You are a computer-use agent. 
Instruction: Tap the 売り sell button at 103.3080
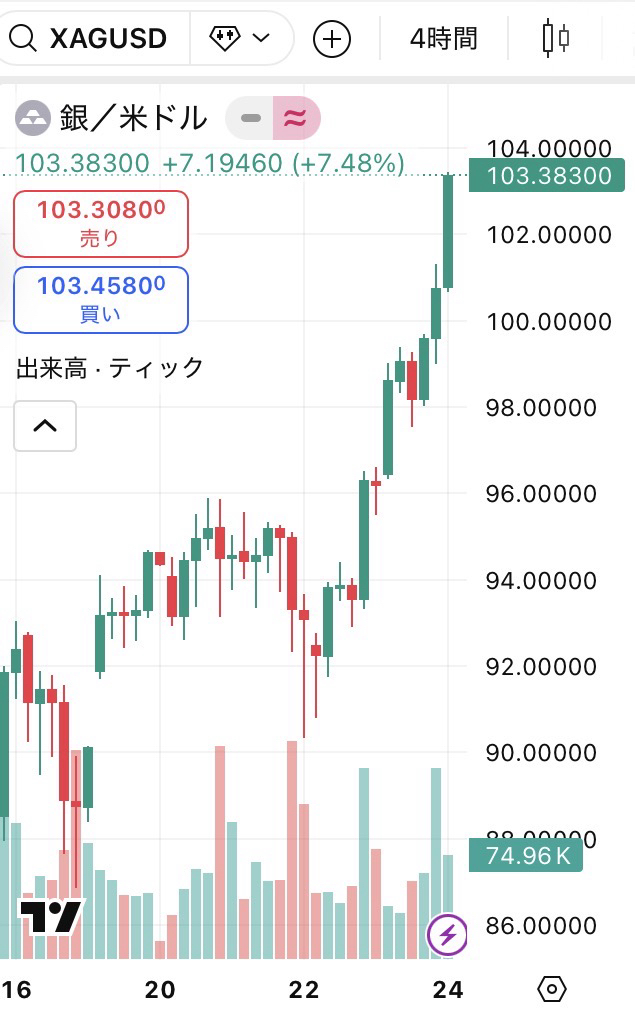tap(100, 224)
